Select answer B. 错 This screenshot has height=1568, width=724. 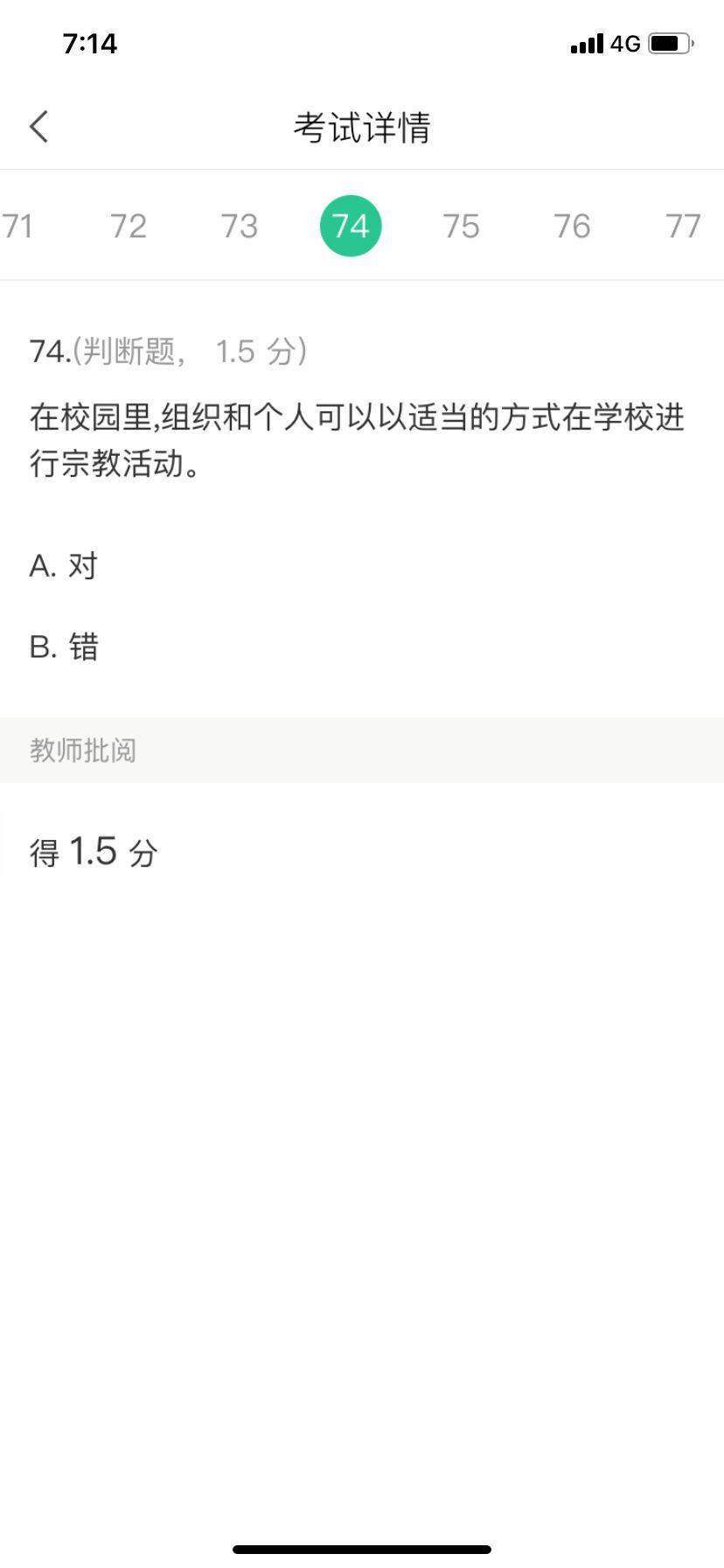64,647
